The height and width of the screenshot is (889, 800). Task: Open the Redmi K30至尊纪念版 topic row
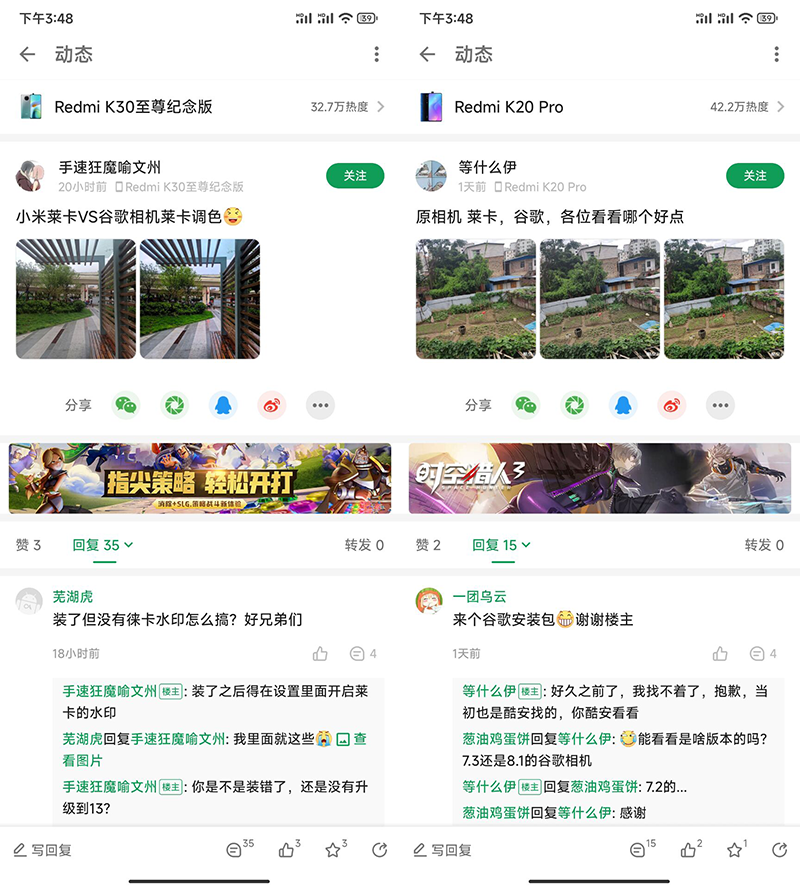200,106
